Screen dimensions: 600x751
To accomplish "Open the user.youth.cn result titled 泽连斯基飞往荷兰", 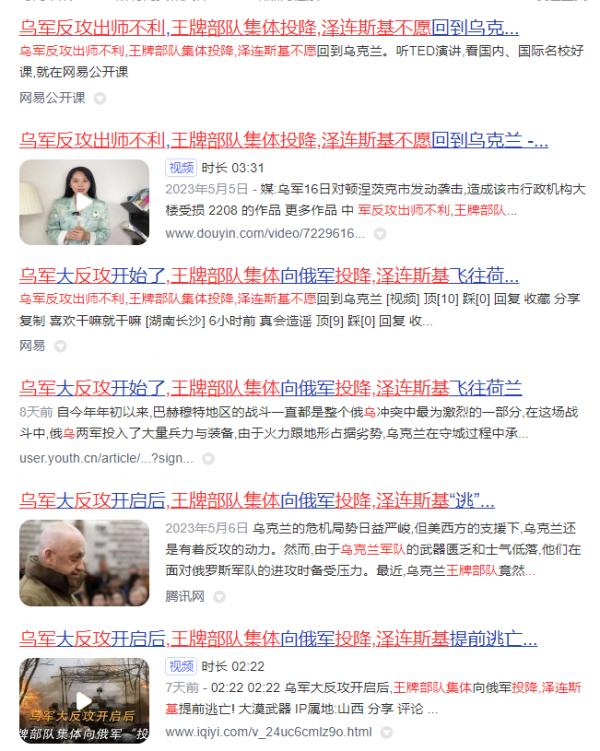I will 270,388.
